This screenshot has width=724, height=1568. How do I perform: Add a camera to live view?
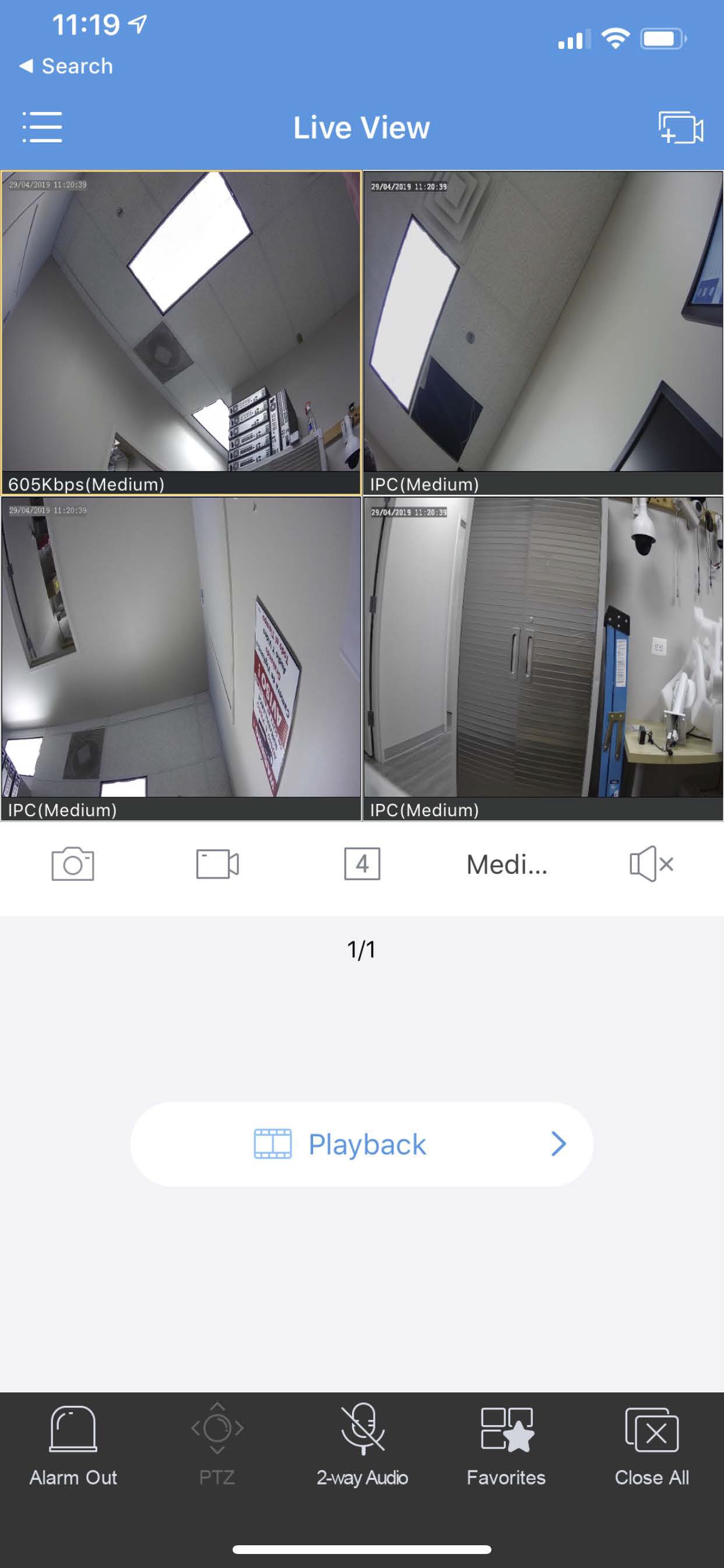click(x=680, y=127)
